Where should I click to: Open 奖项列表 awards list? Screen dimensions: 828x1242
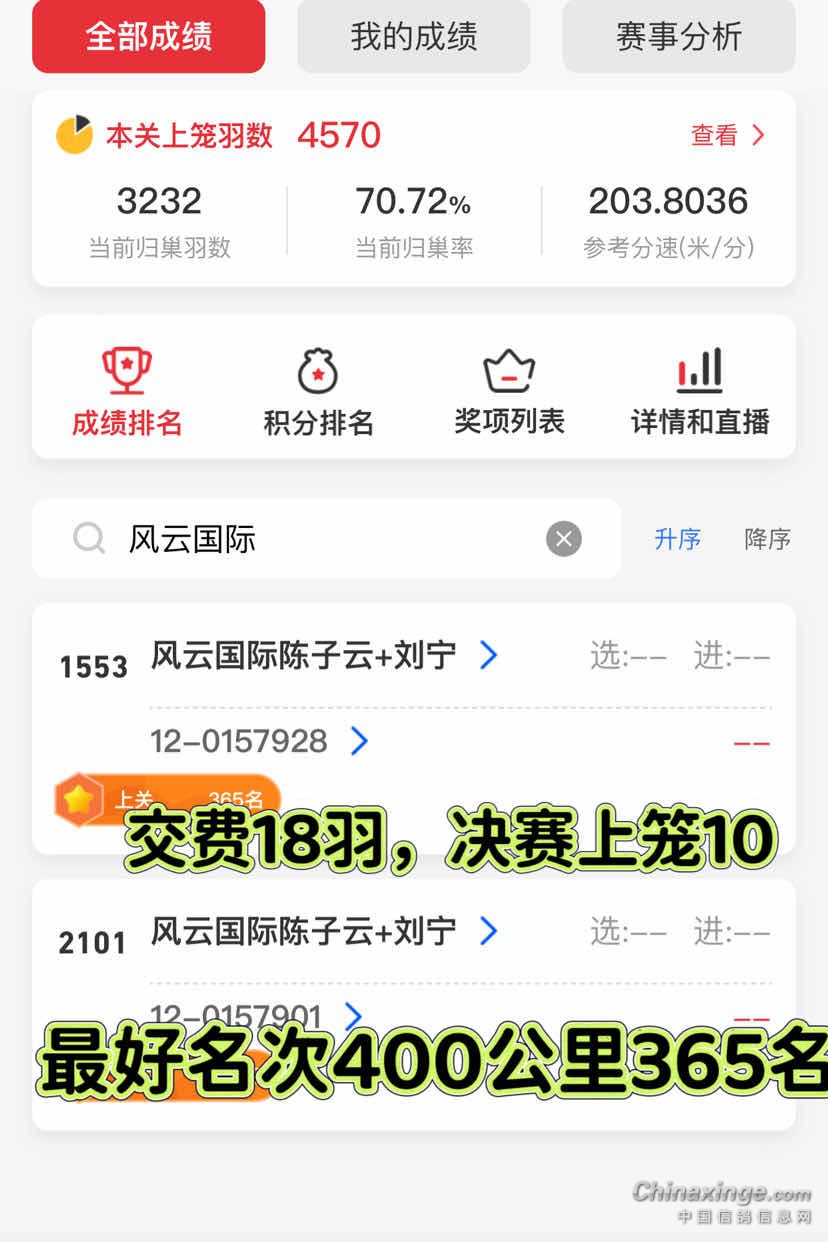click(509, 392)
